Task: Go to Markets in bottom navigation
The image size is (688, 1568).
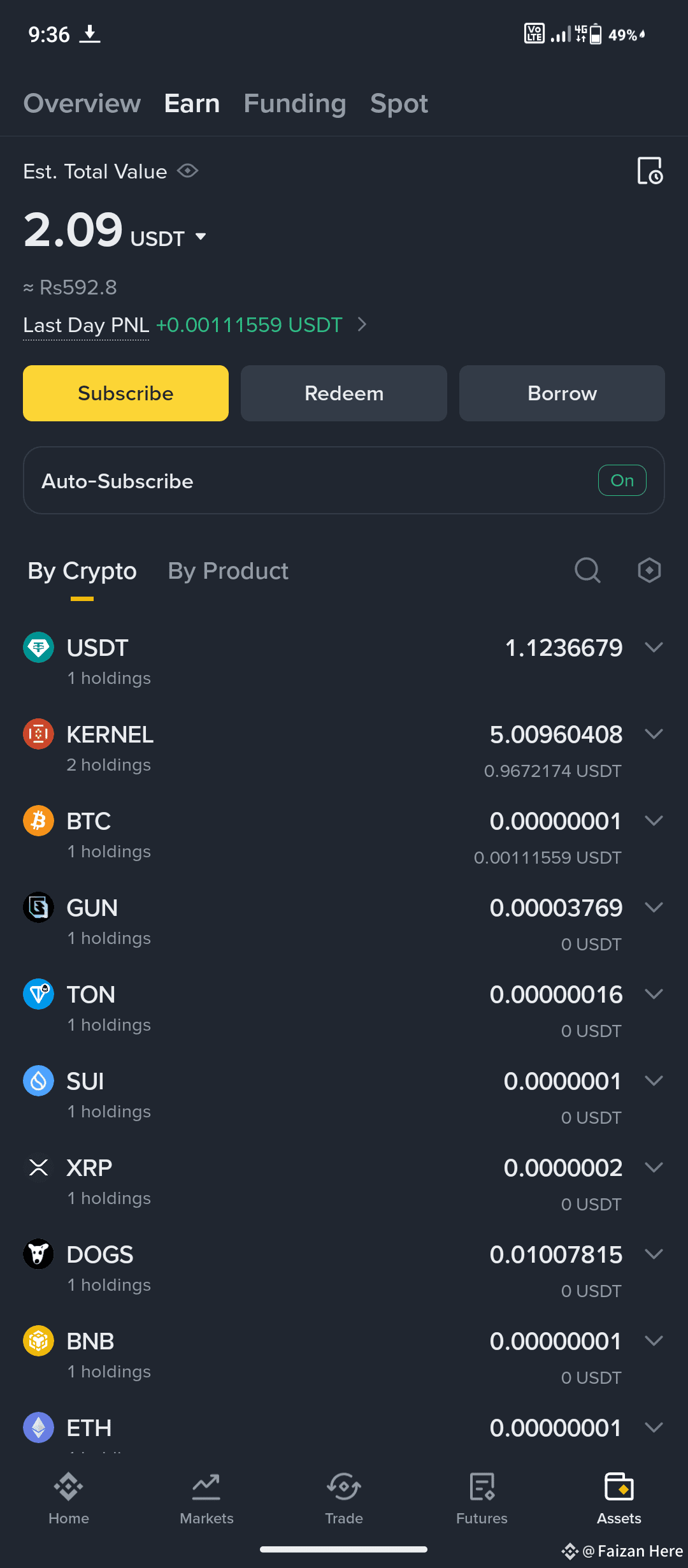Action: pos(206,1499)
